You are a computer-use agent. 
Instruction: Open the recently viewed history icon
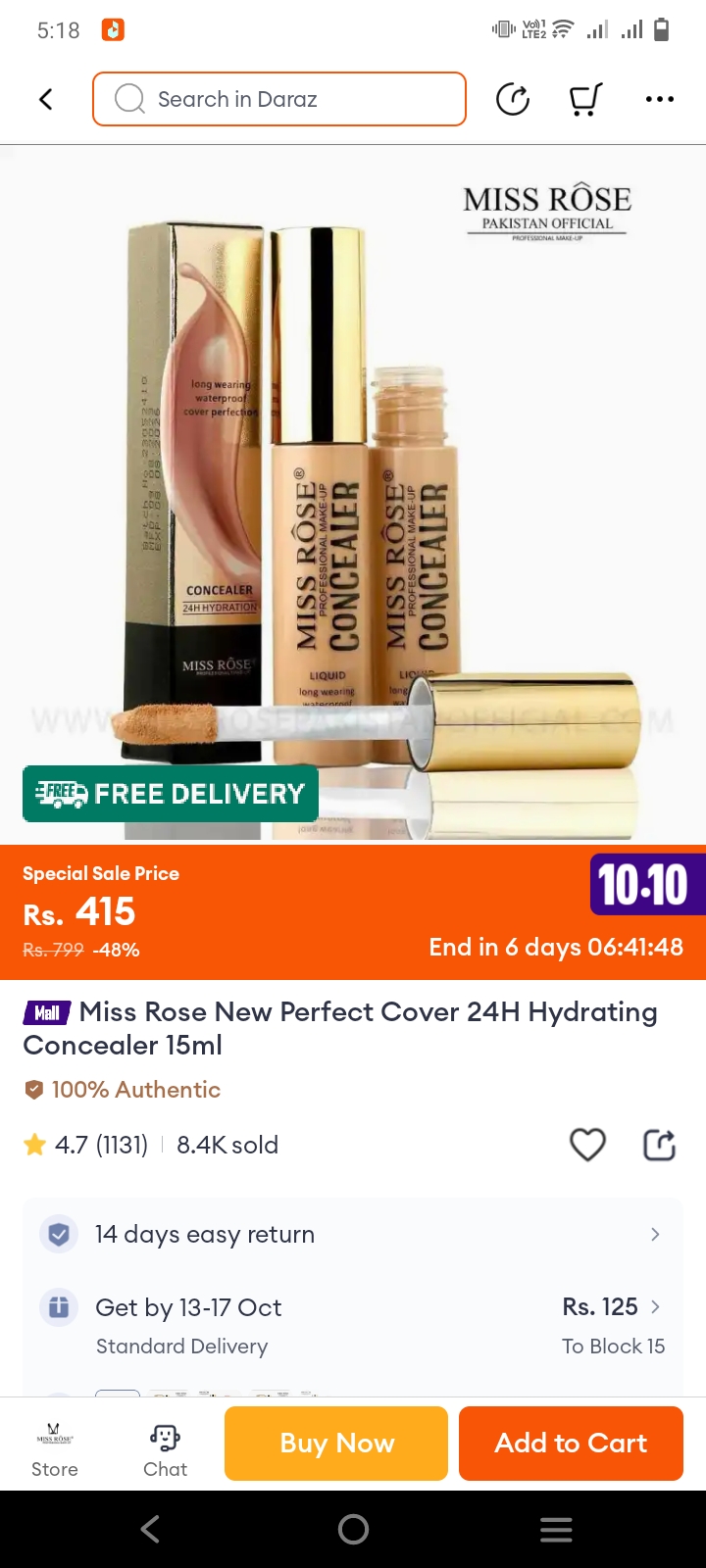[513, 99]
